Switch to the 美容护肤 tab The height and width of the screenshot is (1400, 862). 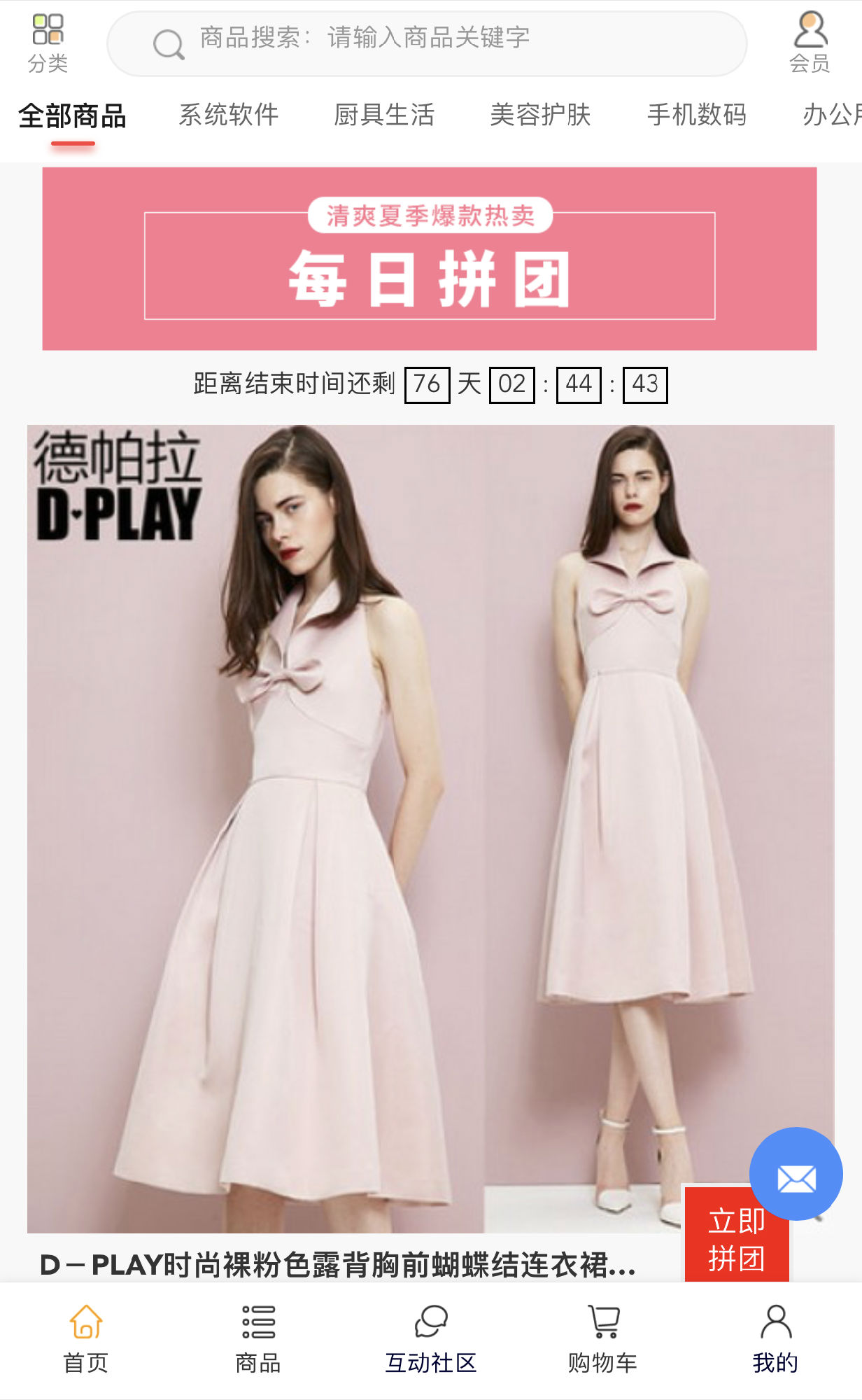(x=540, y=115)
